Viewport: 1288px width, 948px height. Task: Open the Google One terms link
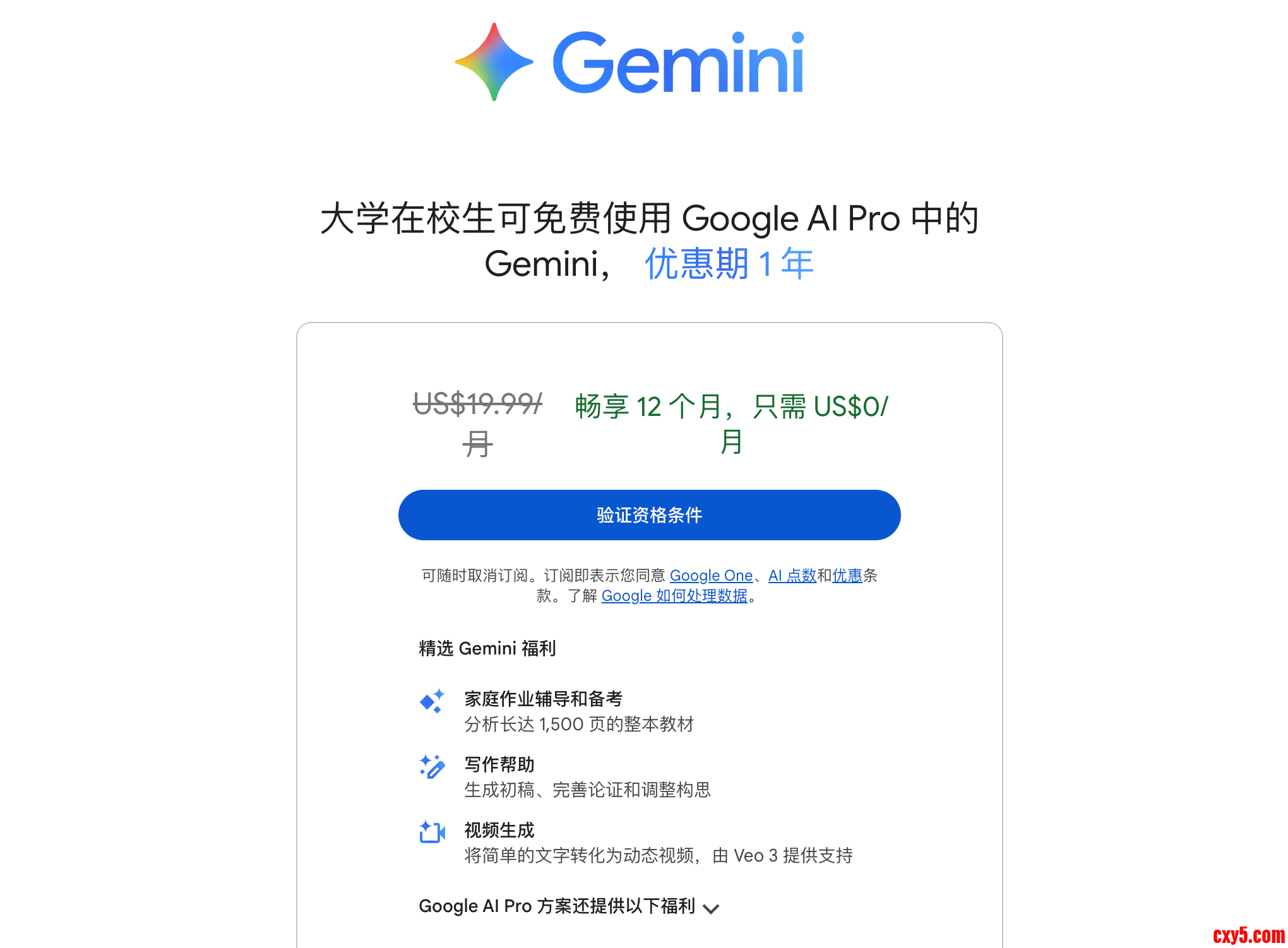[711, 576]
